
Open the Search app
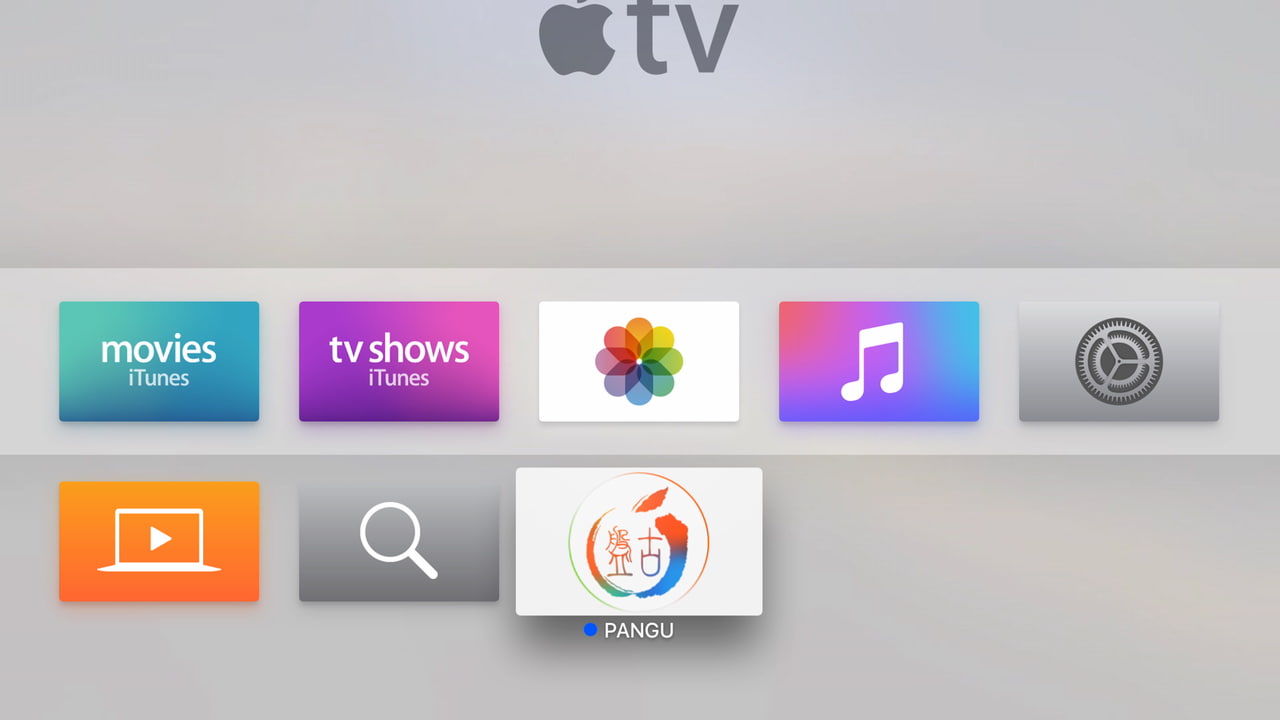[399, 541]
